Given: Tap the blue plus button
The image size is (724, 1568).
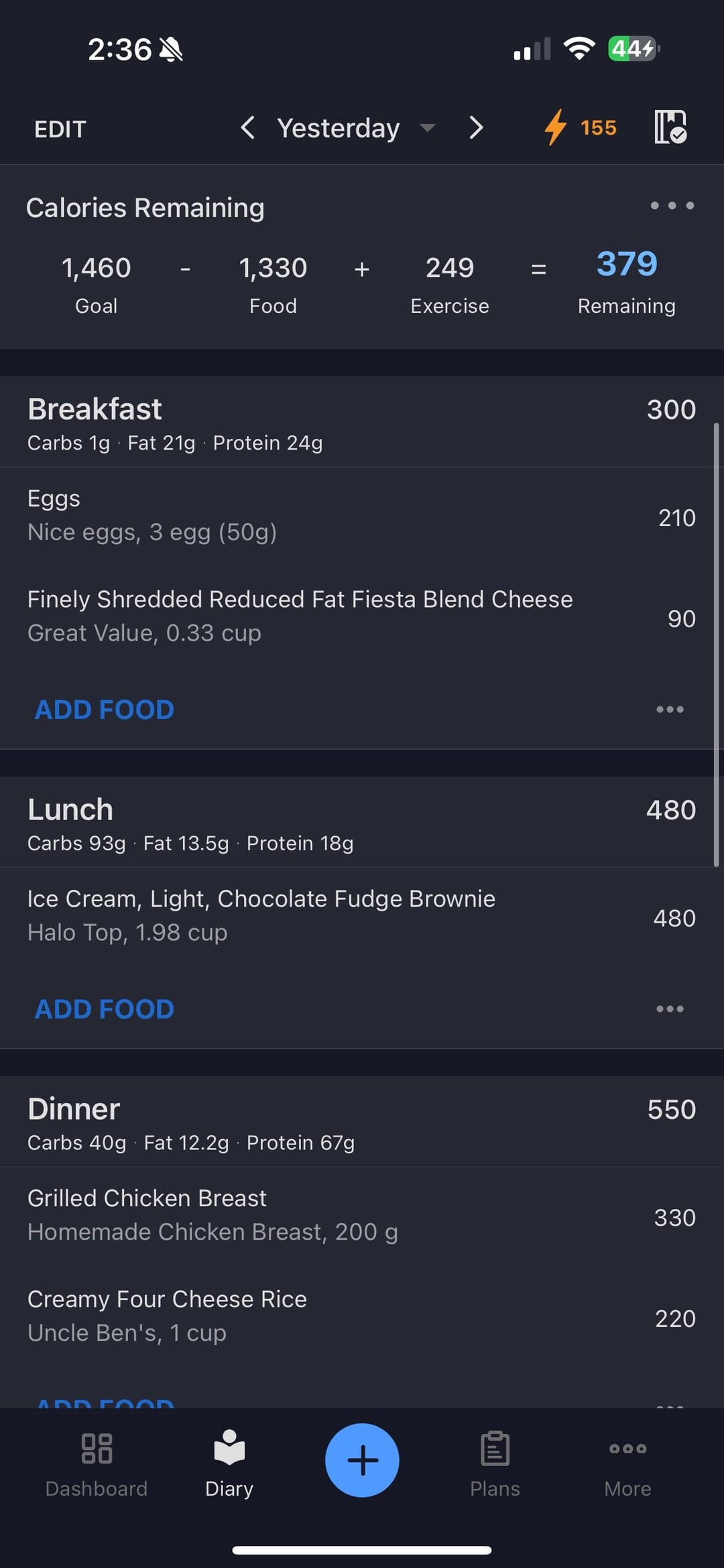Looking at the screenshot, I should [x=362, y=1460].
